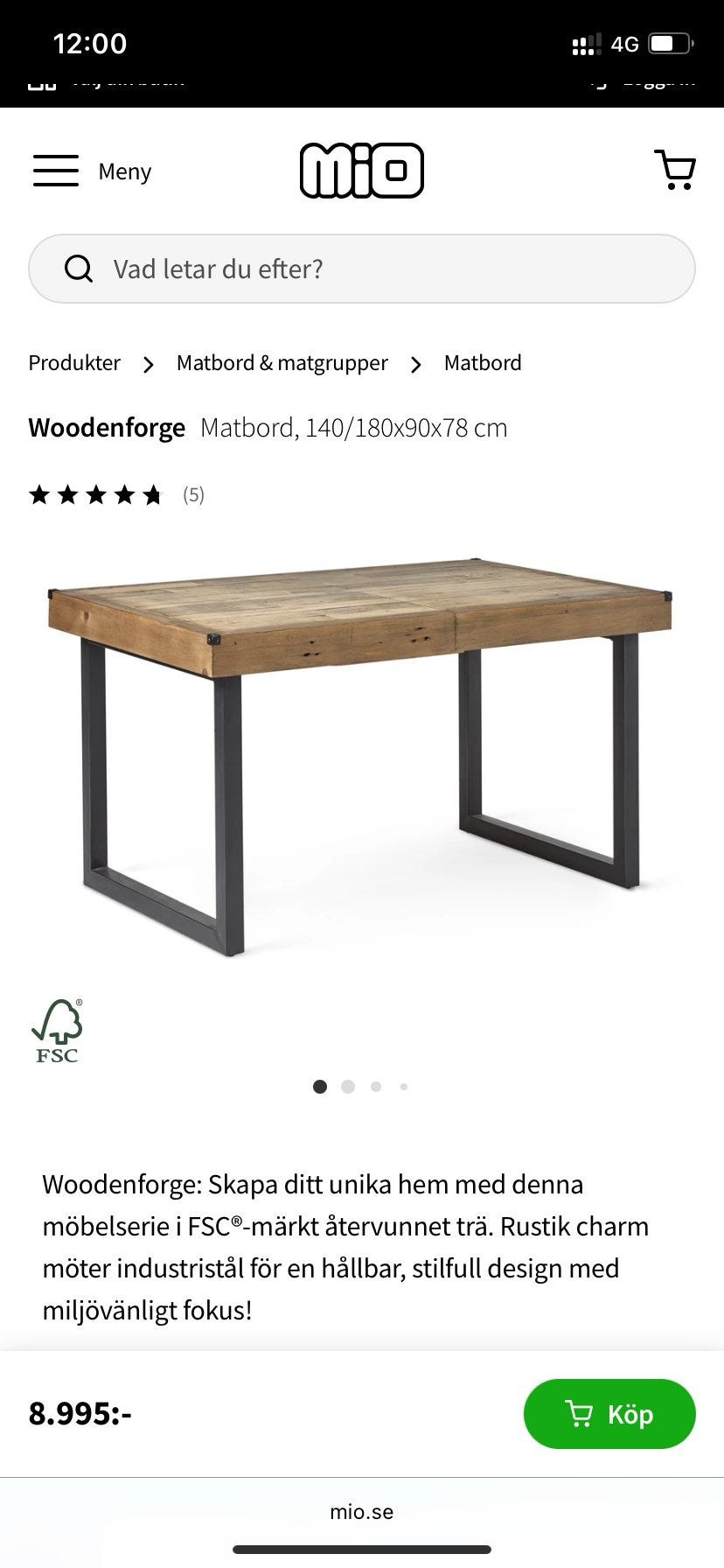Open the Matbord breadcrumb category
The height and width of the screenshot is (1568, 724).
click(x=482, y=362)
